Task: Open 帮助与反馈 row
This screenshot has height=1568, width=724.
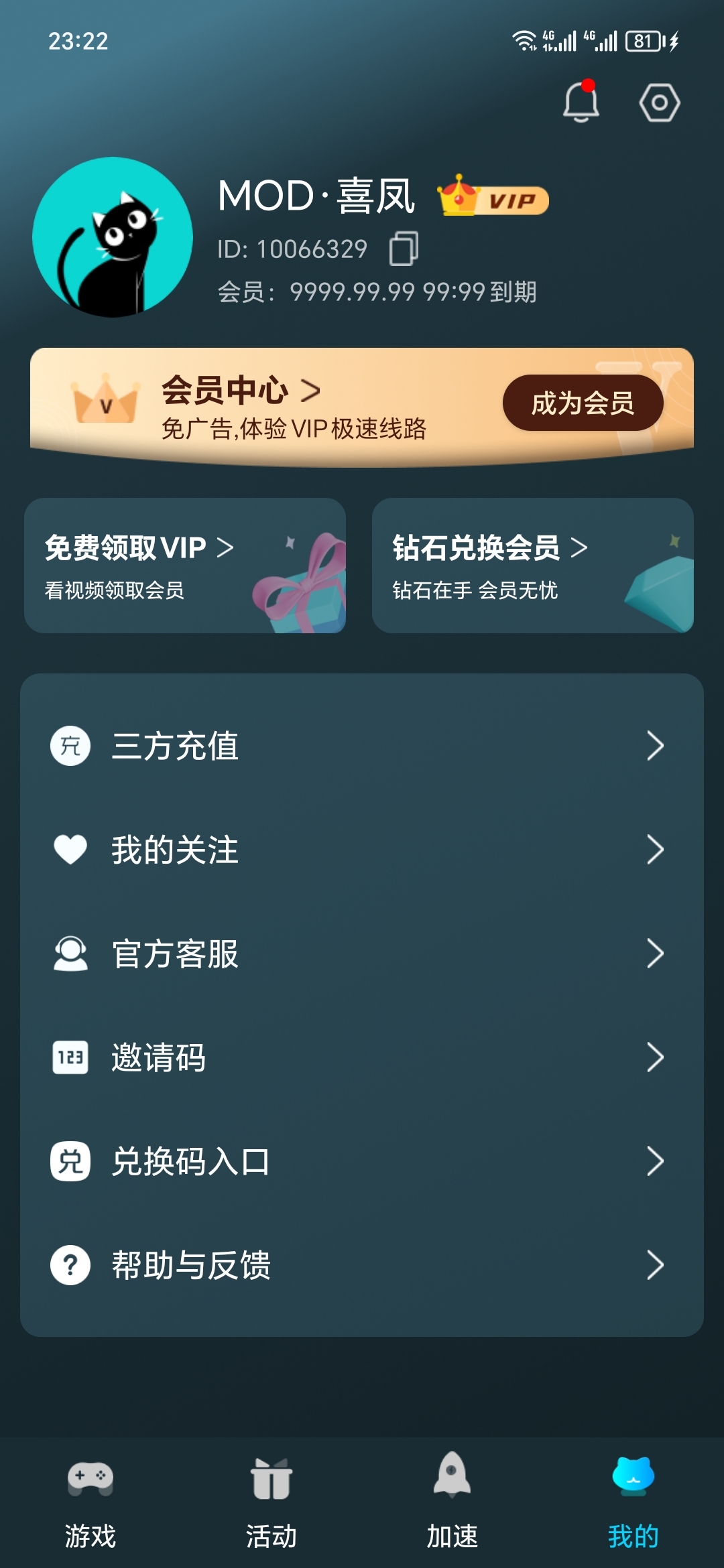Action: 362,1265
